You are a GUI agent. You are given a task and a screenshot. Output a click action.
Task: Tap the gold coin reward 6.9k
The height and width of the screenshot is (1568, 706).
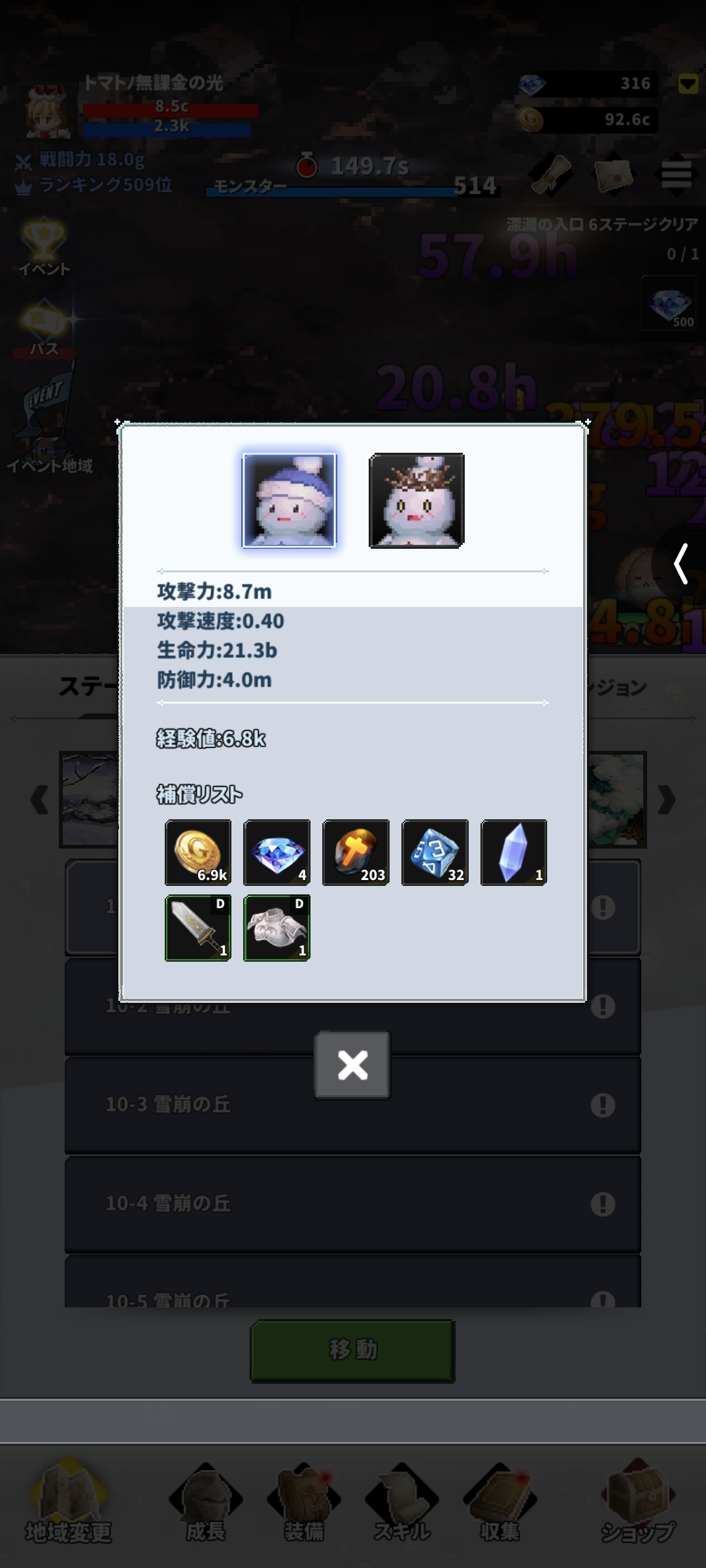[x=198, y=853]
